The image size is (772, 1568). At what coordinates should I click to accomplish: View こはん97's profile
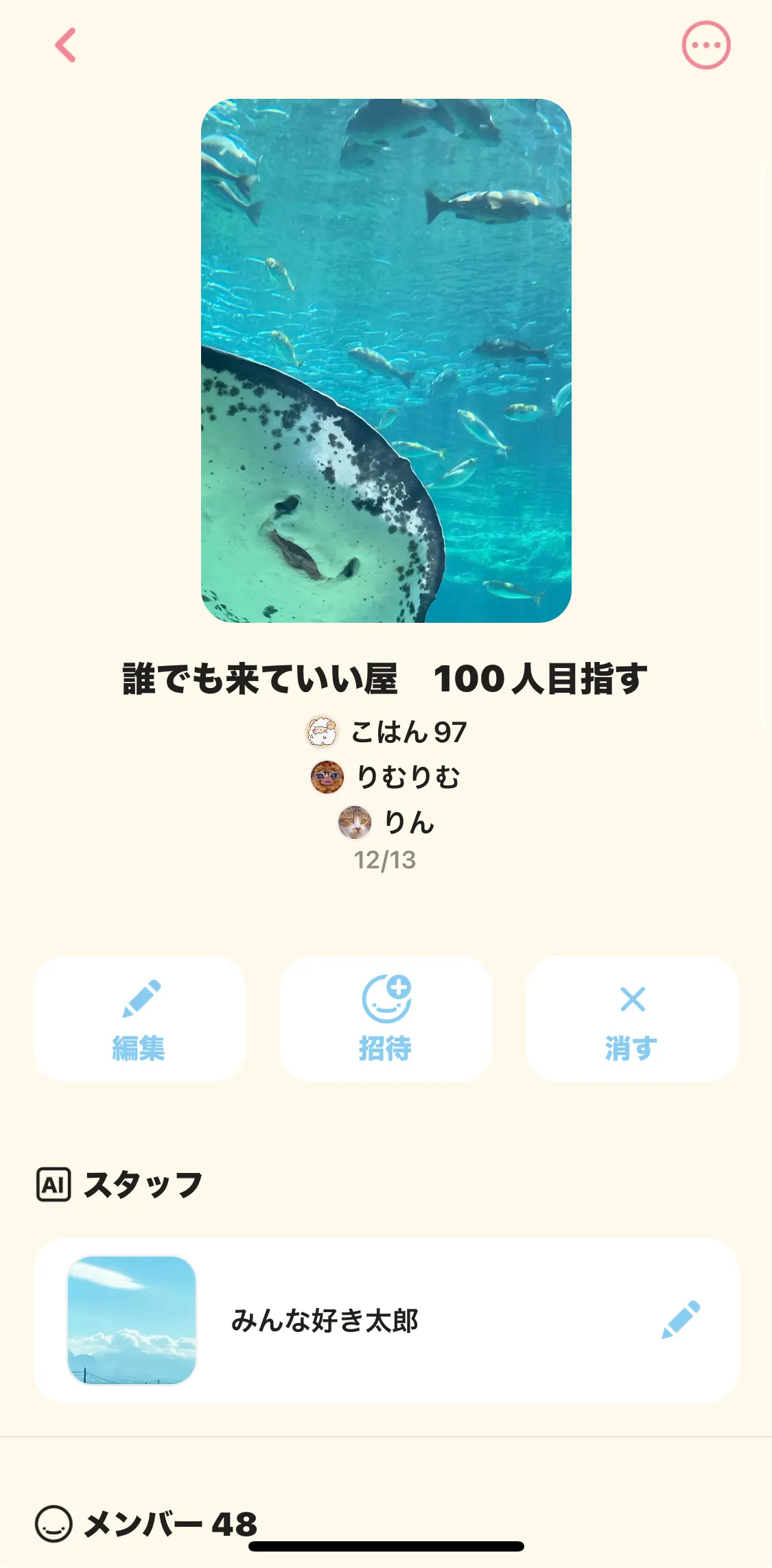(387, 733)
